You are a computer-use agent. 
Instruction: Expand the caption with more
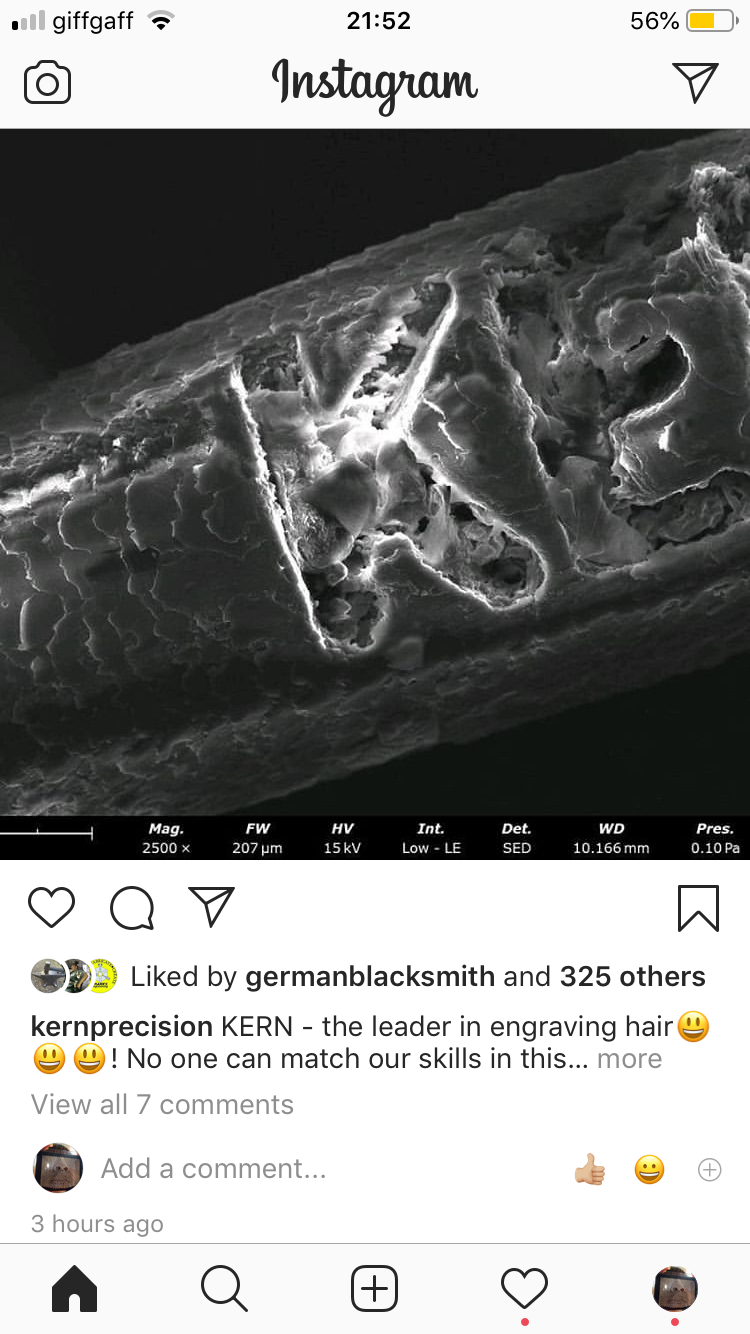(629, 1058)
